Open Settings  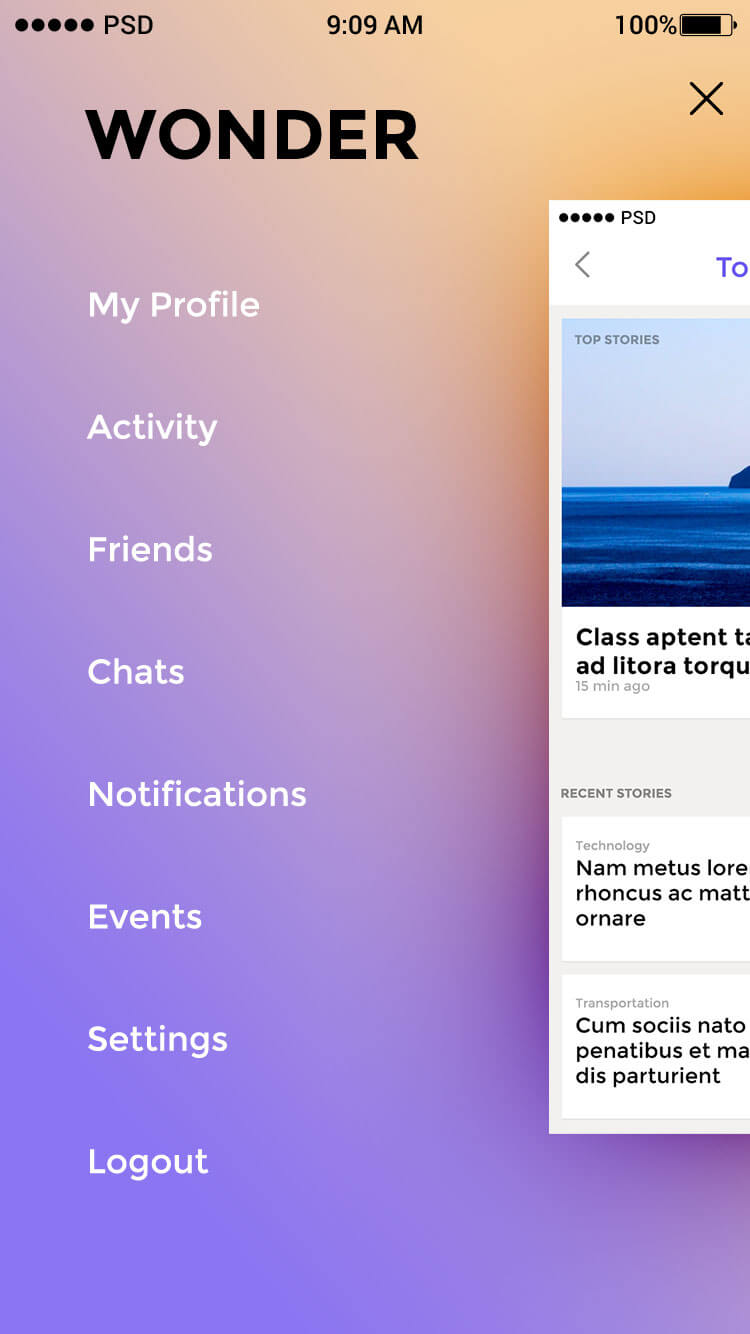coord(158,1040)
